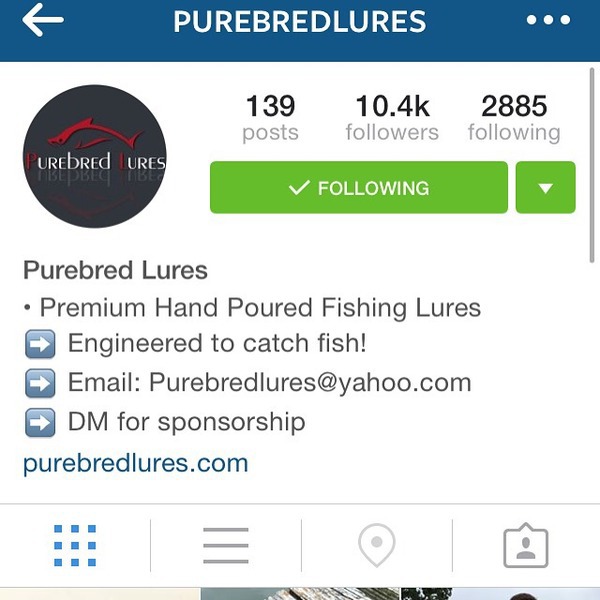Switch to the grid view tab

point(75,546)
